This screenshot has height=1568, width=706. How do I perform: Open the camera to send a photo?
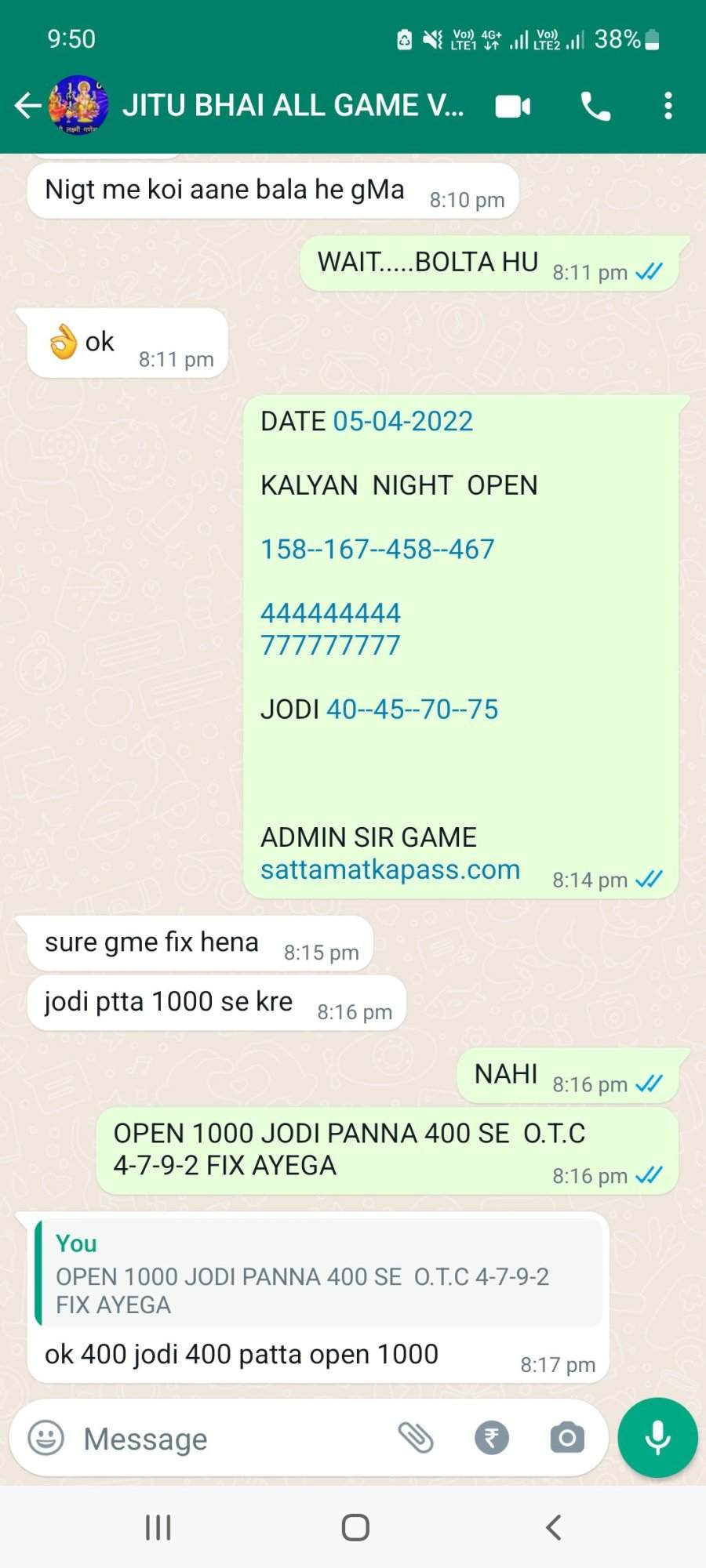click(x=567, y=1438)
